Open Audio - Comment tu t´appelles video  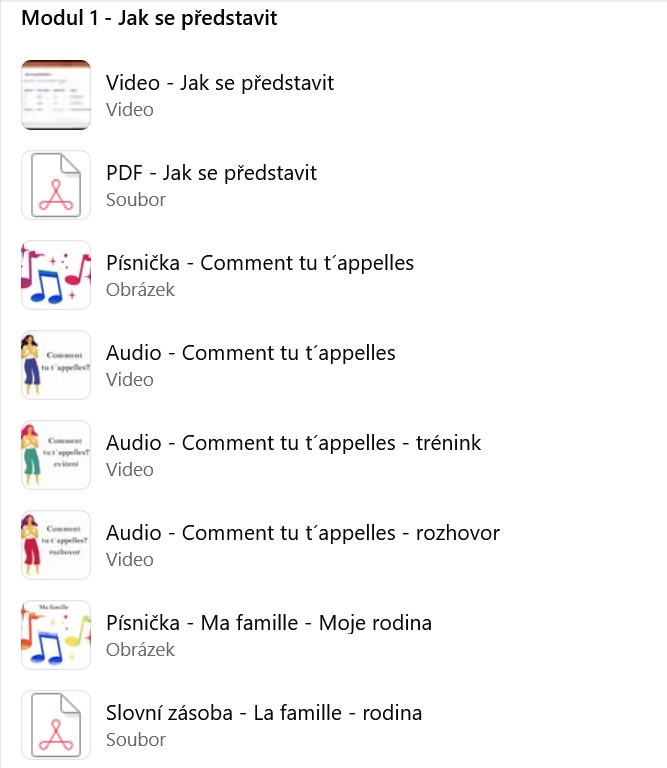pos(250,353)
